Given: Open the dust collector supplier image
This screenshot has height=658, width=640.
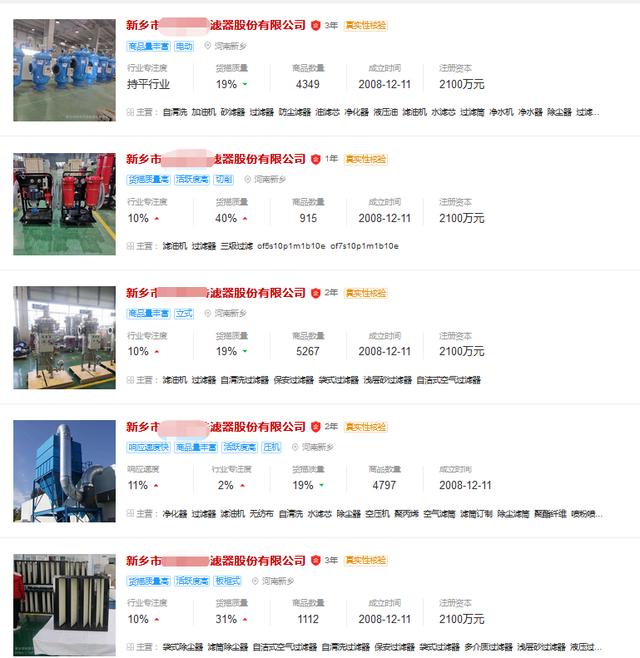Looking at the screenshot, I should pos(64,471).
